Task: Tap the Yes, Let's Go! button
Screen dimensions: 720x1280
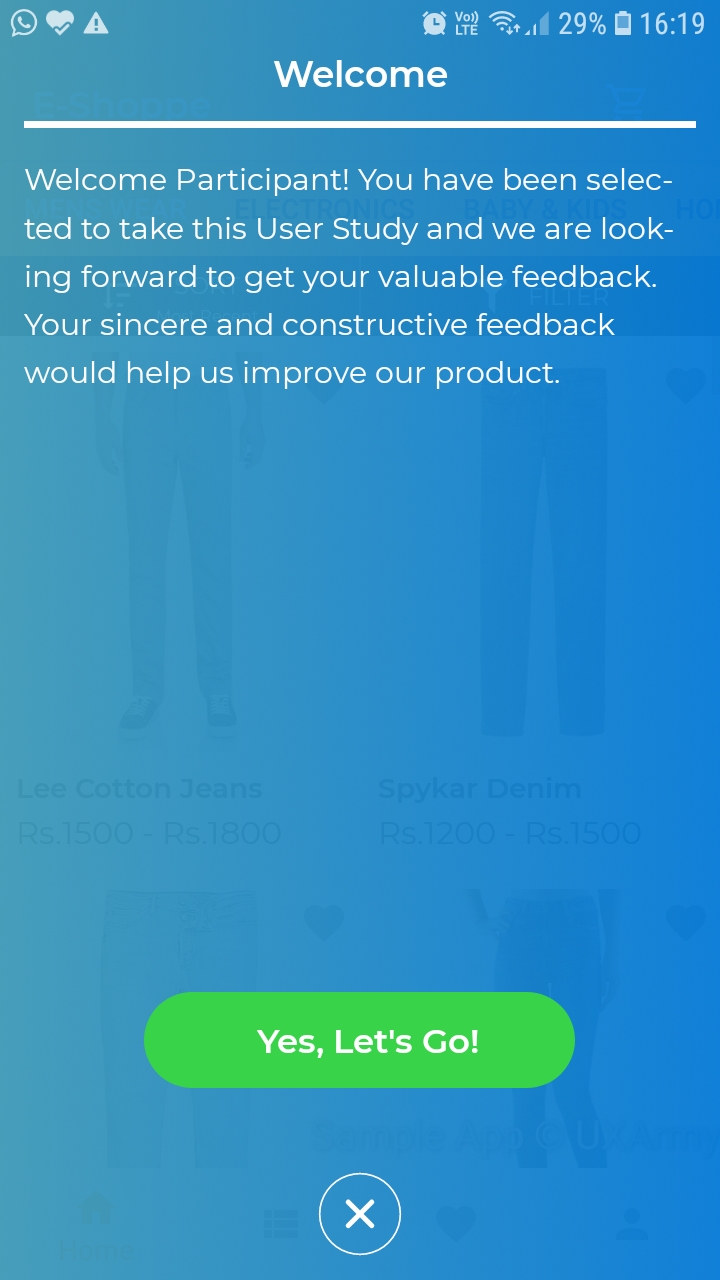Action: pos(360,1040)
